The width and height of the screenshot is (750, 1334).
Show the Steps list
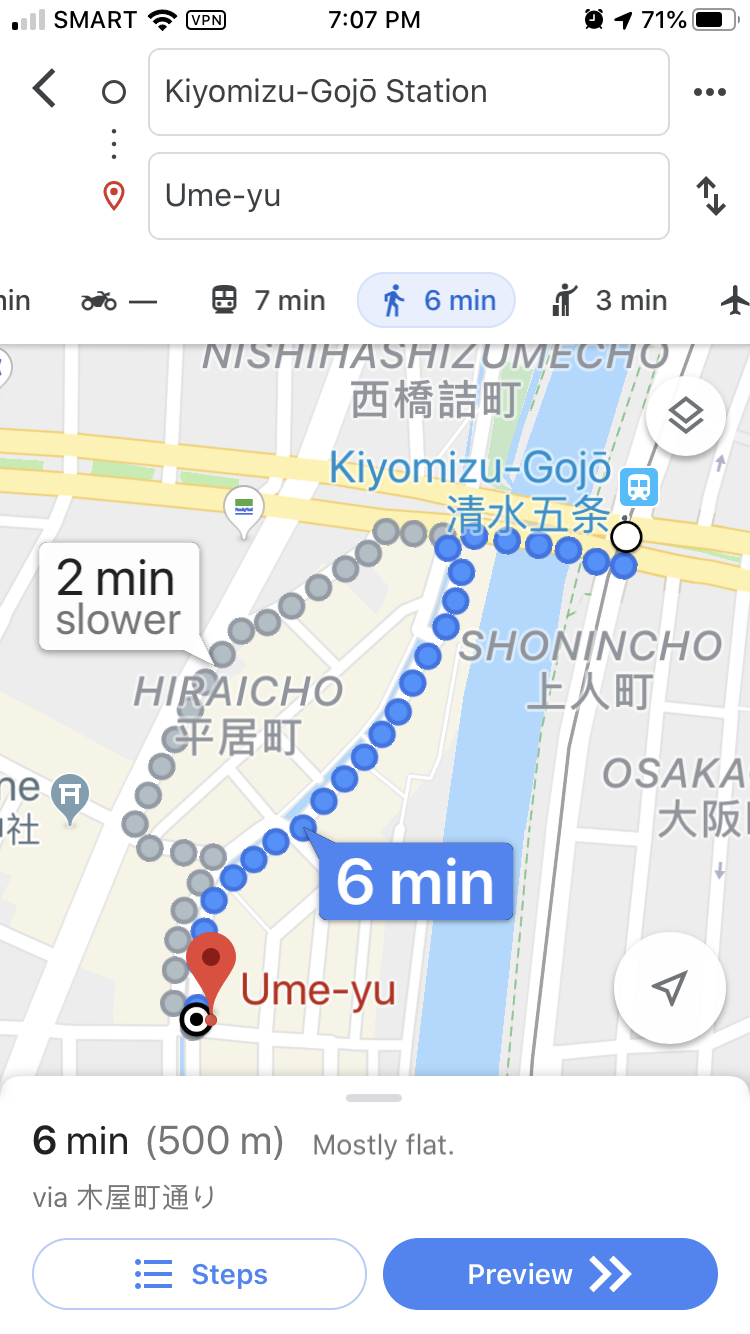pyautogui.click(x=200, y=1274)
